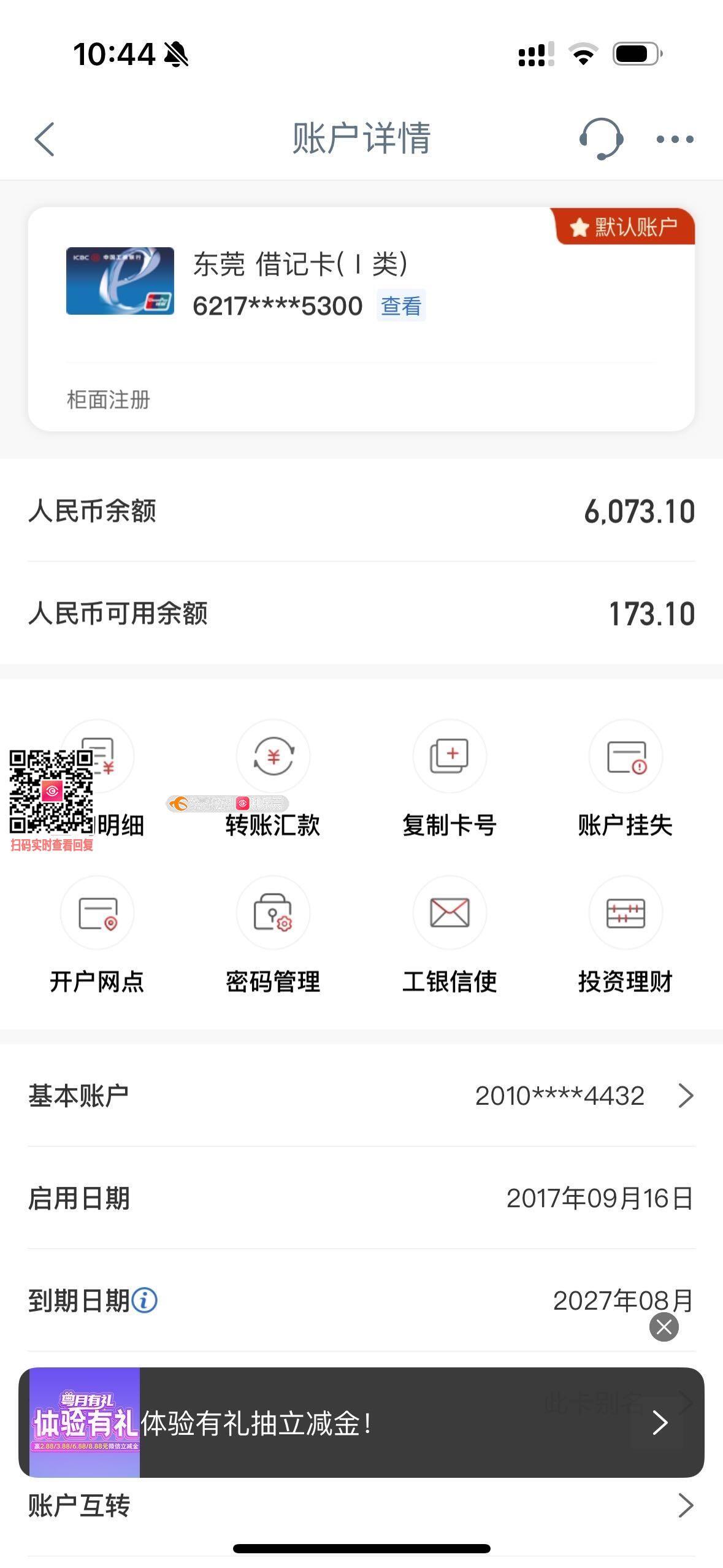This screenshot has height=1568, width=723.
Task: Open the three-dot overflow menu
Action: pyautogui.click(x=675, y=139)
